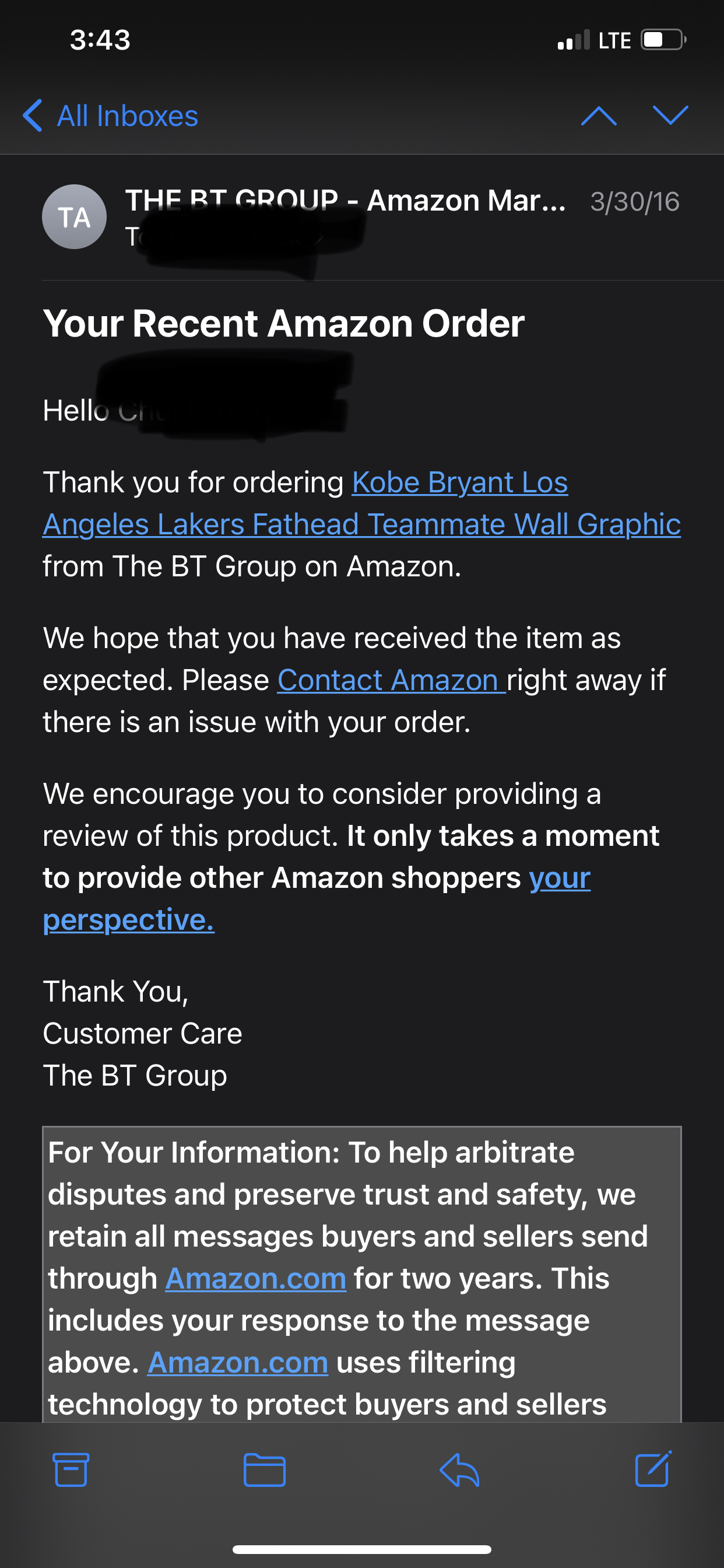Open the TA sender avatar
The height and width of the screenshot is (1568, 724).
[74, 216]
